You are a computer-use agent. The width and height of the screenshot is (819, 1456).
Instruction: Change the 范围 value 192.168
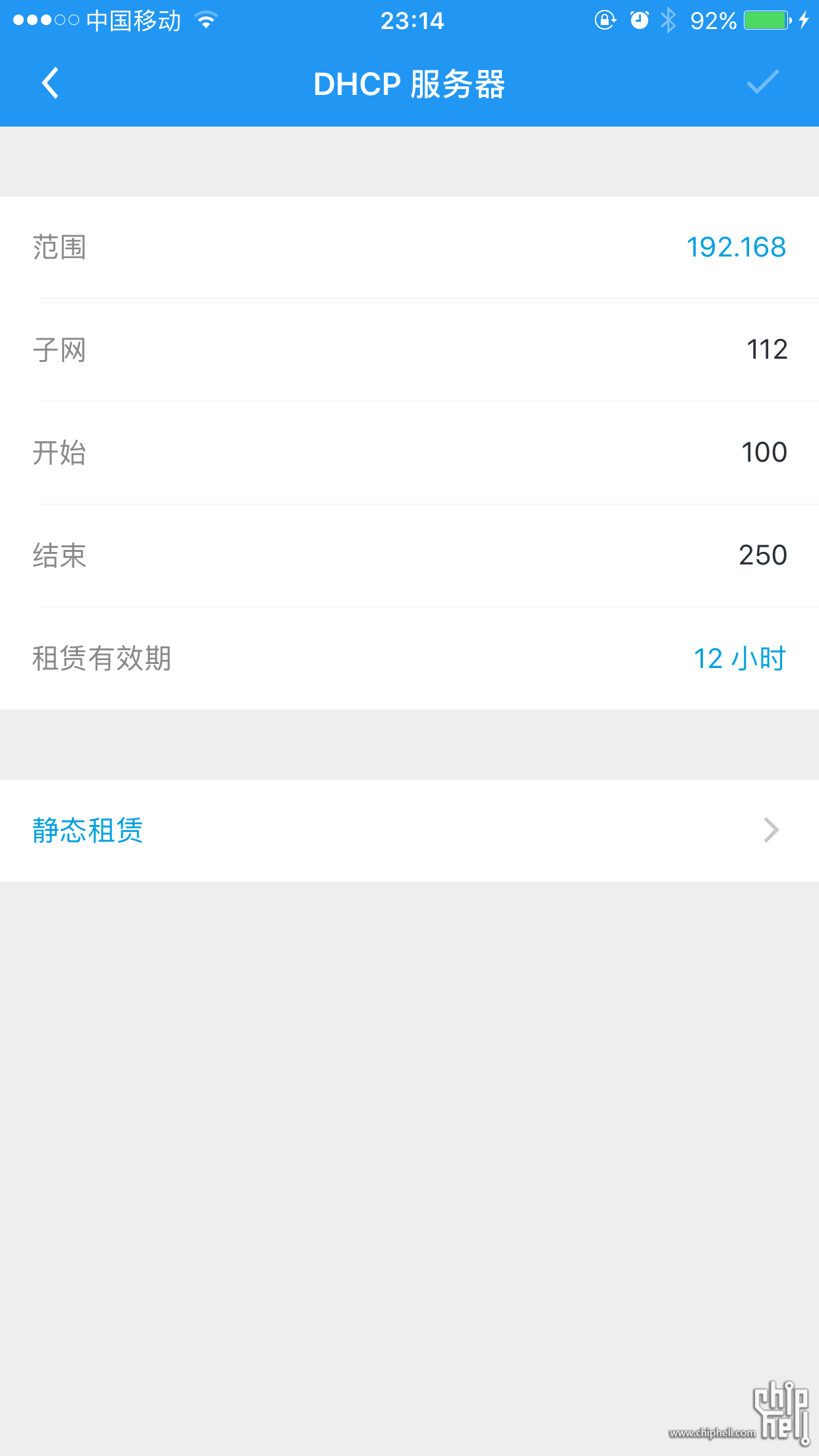pos(736,247)
